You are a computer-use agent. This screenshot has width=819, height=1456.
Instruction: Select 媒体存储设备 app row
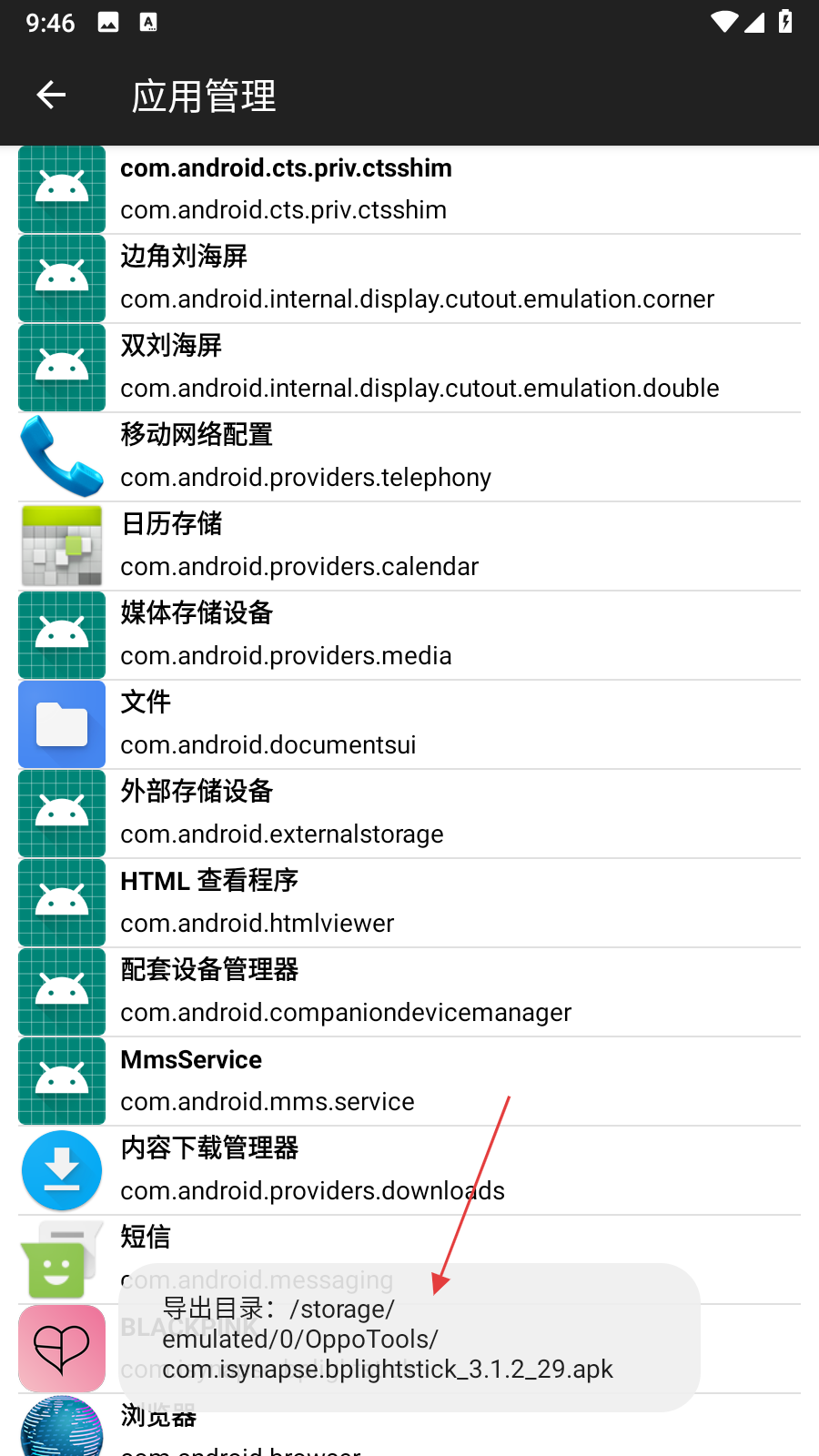point(409,635)
